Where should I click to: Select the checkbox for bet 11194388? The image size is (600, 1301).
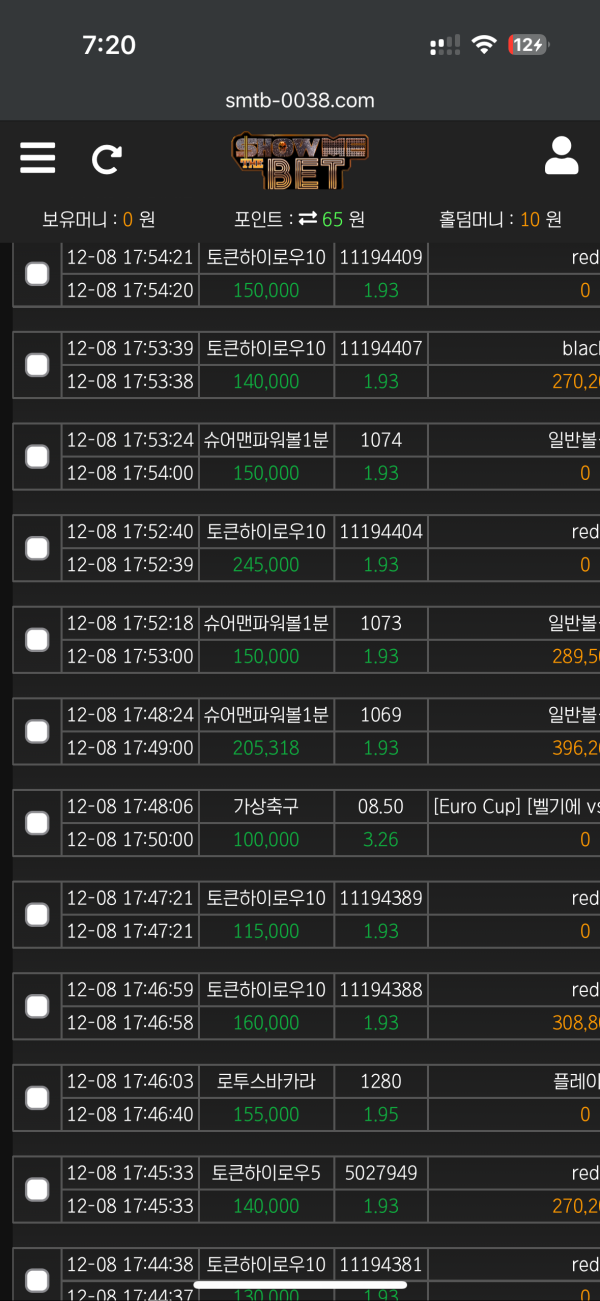click(x=37, y=1006)
